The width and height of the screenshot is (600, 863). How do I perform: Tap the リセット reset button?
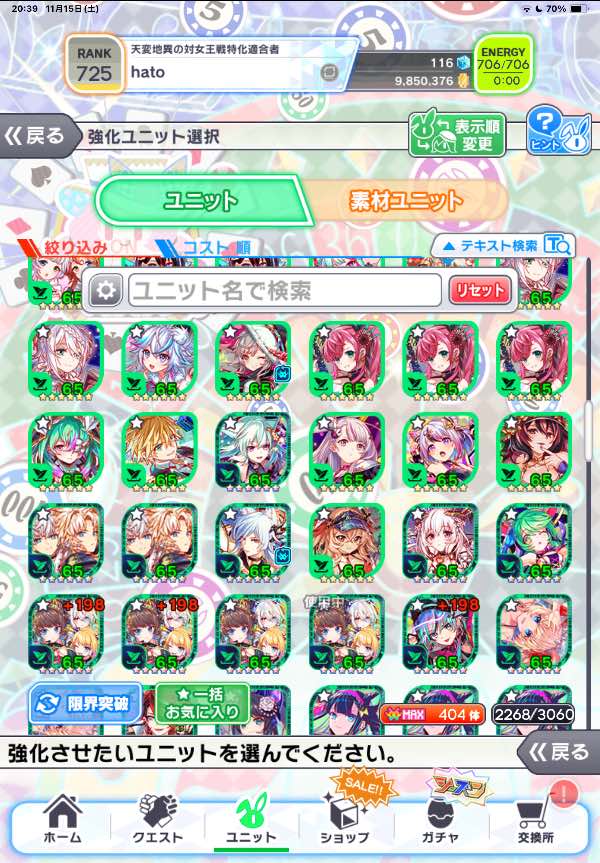click(480, 291)
